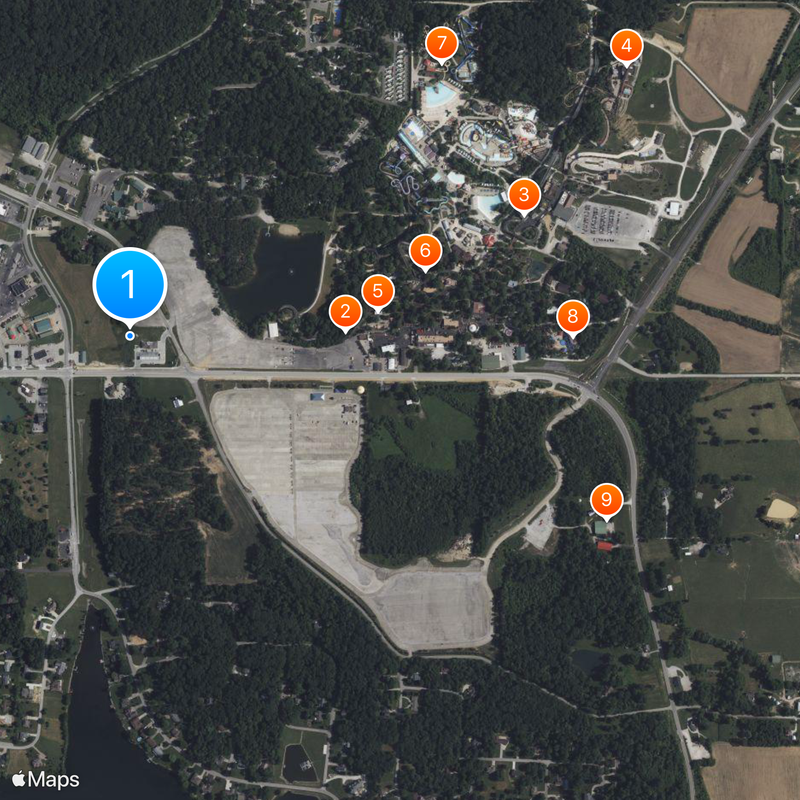Tap map pin number 2
The image size is (800, 800).
(345, 312)
